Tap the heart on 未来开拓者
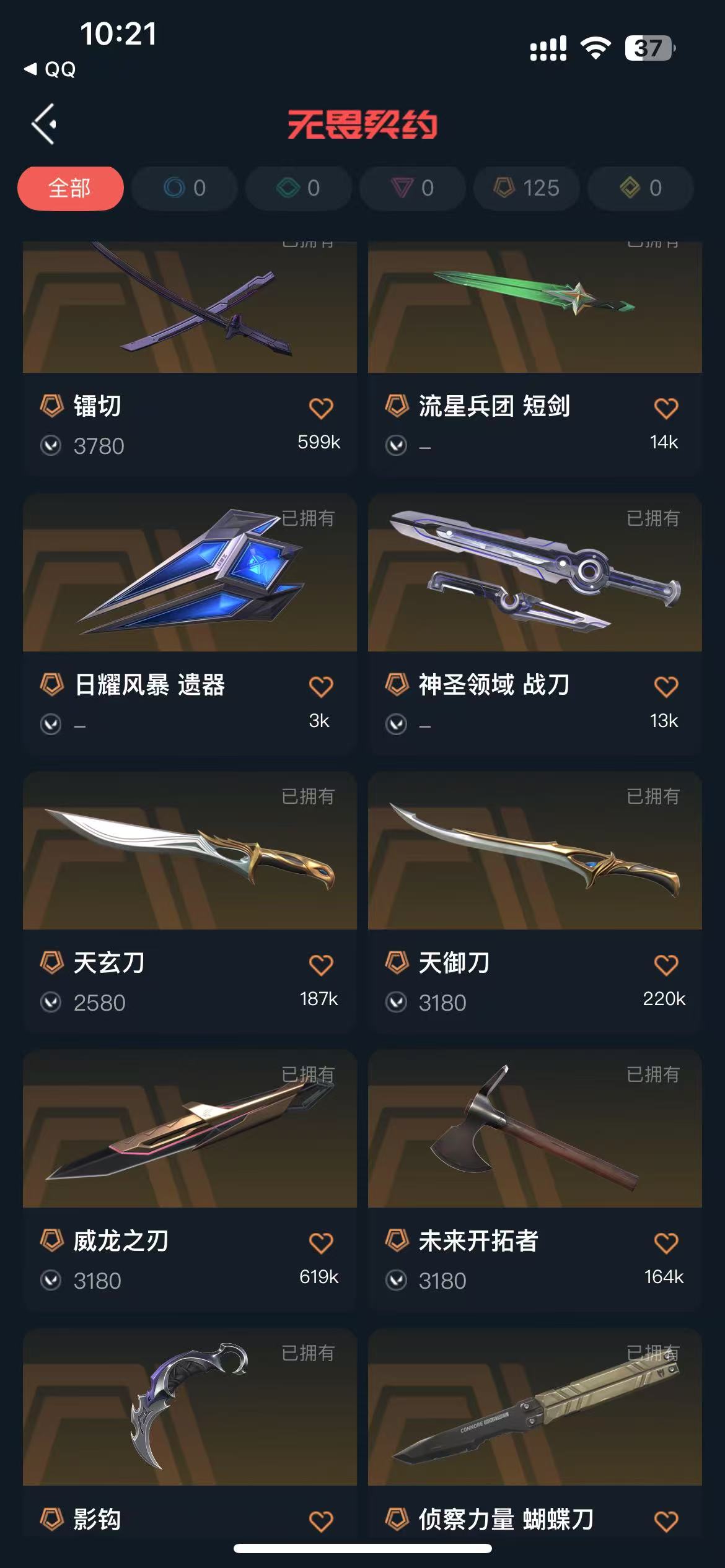The image size is (725, 1568). [x=666, y=1242]
